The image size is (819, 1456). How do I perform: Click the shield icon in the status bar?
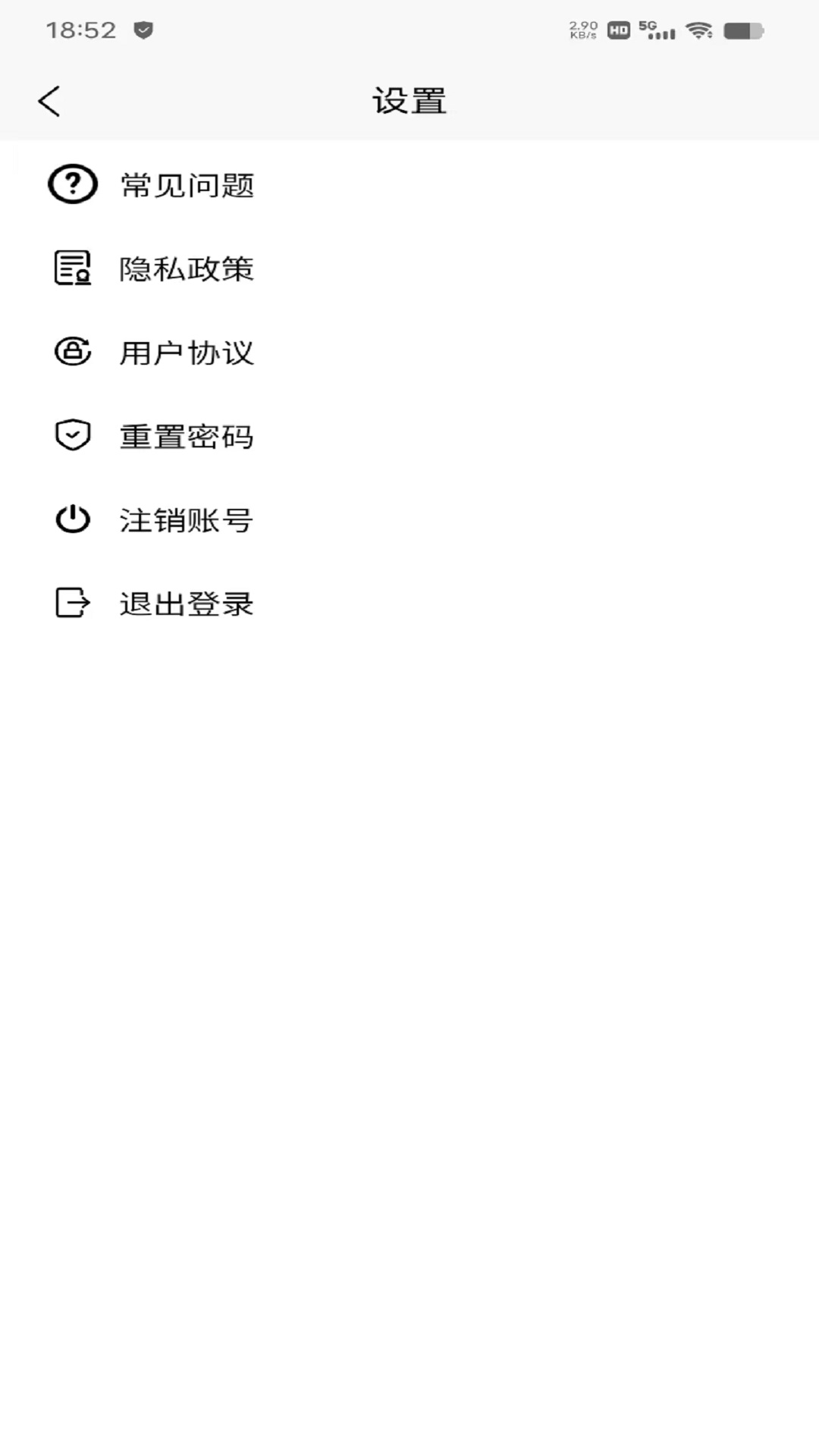pyautogui.click(x=144, y=29)
